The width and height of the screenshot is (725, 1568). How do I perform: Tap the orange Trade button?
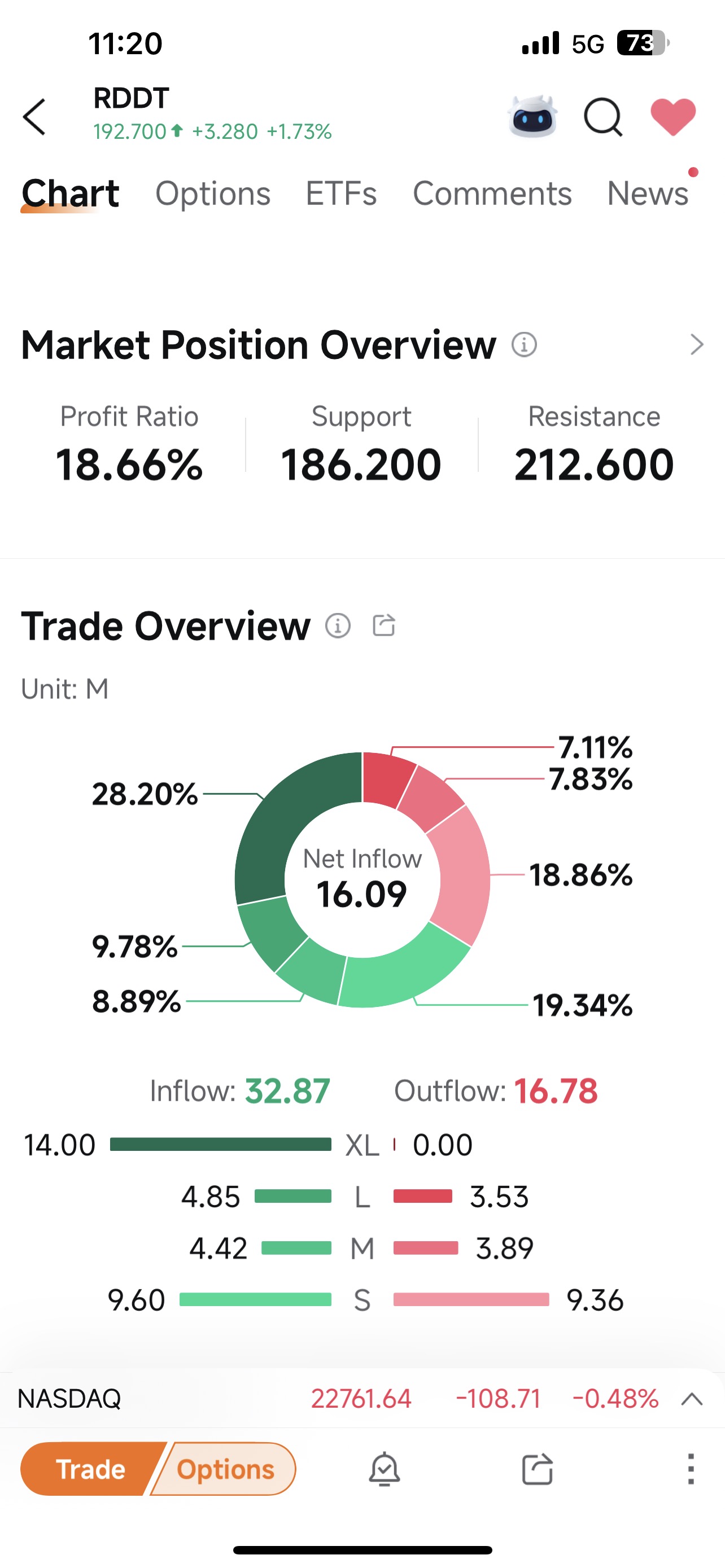pyautogui.click(x=90, y=1469)
